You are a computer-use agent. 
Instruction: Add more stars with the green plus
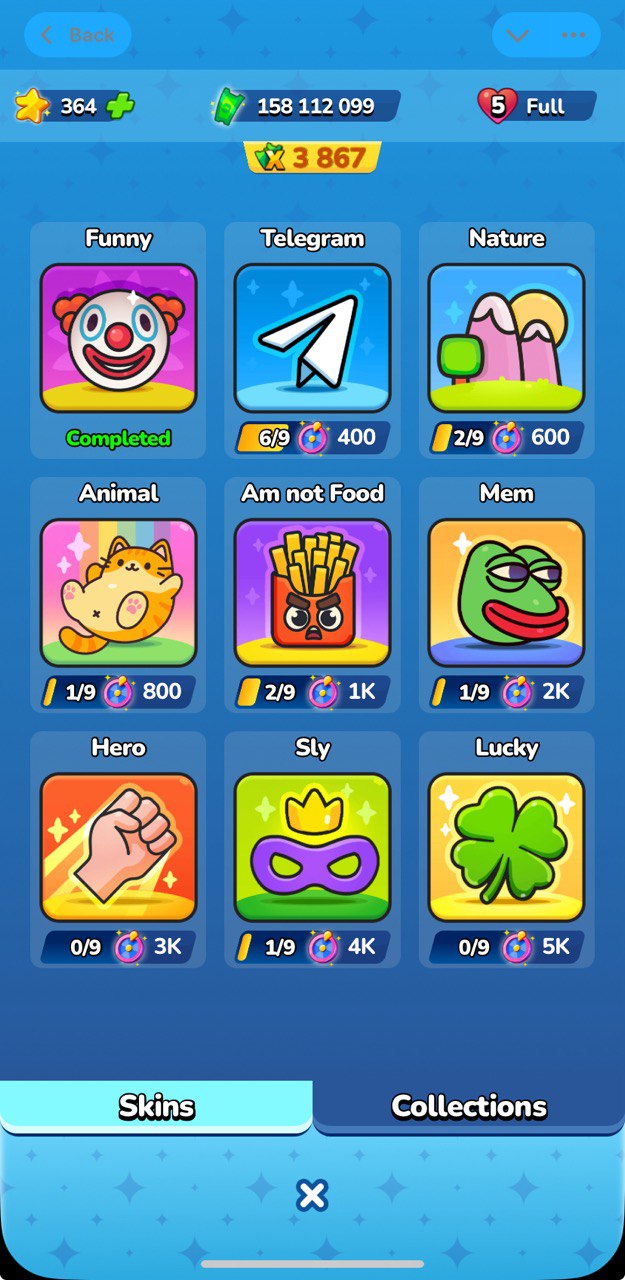(x=121, y=105)
